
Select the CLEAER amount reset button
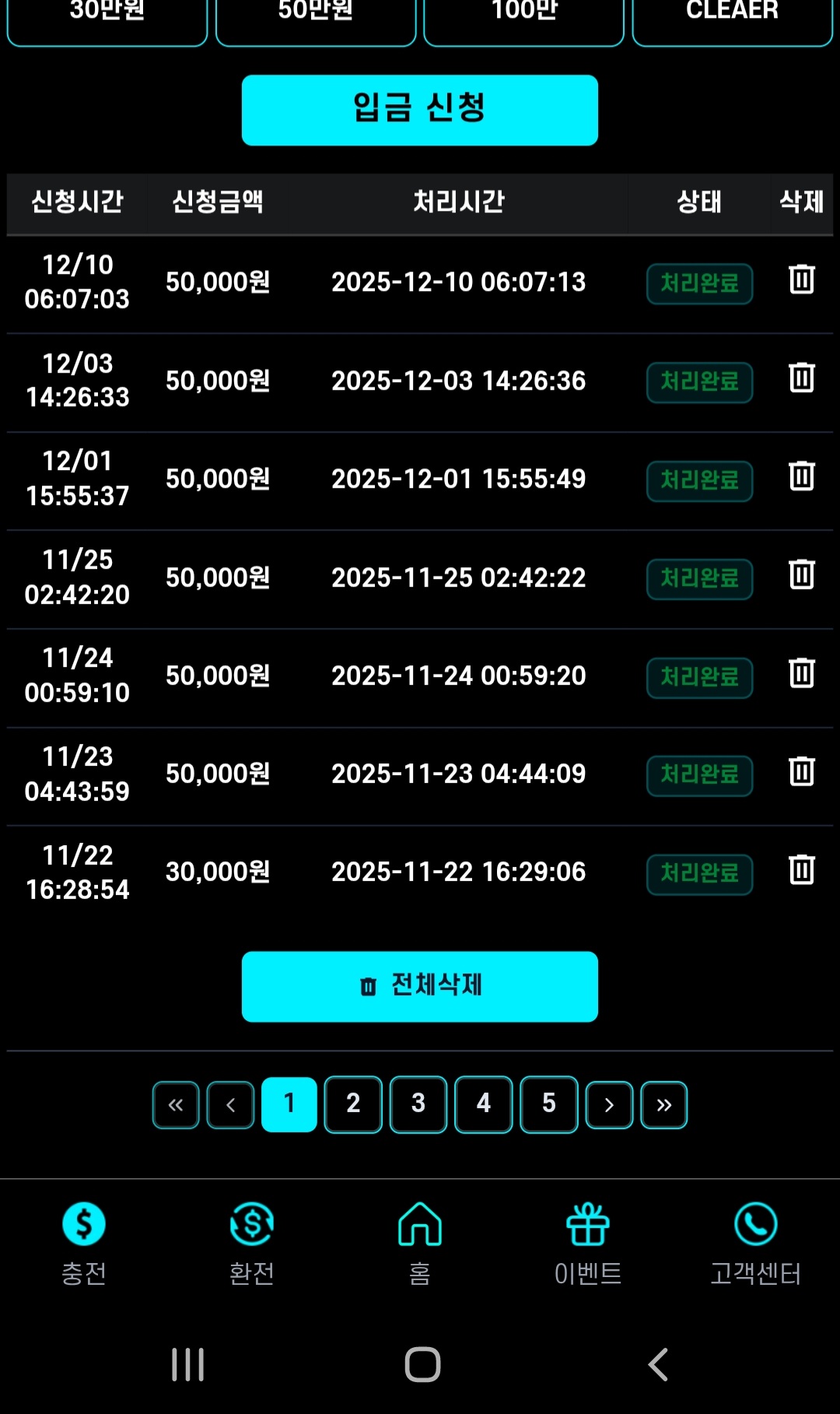pyautogui.click(x=732, y=19)
